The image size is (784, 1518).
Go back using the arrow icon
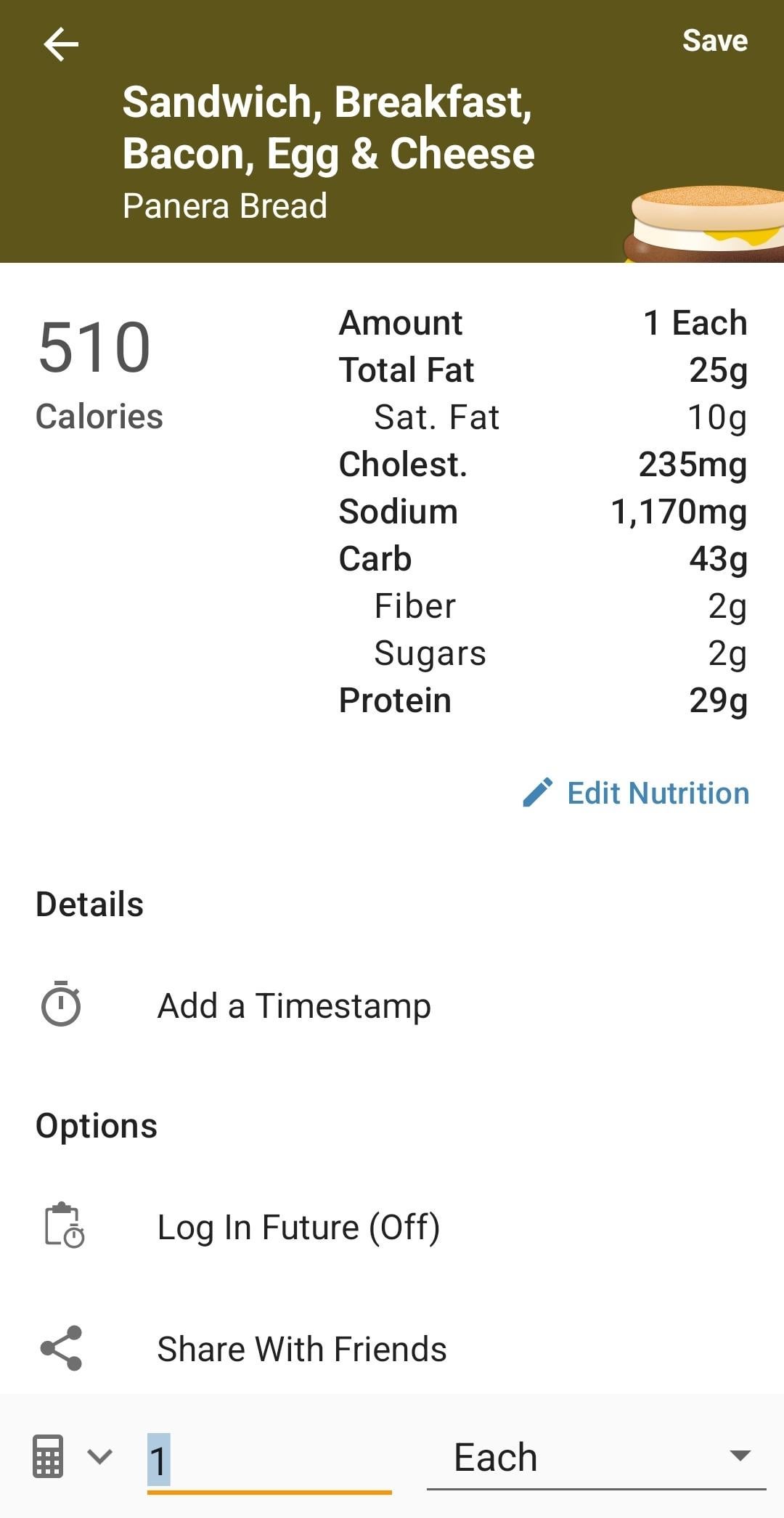61,44
